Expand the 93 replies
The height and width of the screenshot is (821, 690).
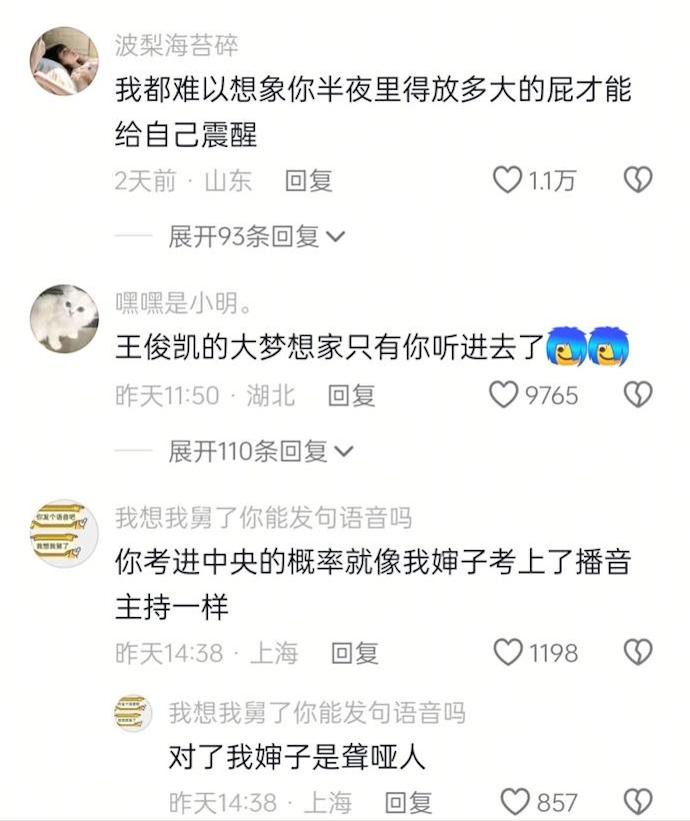[256, 237]
